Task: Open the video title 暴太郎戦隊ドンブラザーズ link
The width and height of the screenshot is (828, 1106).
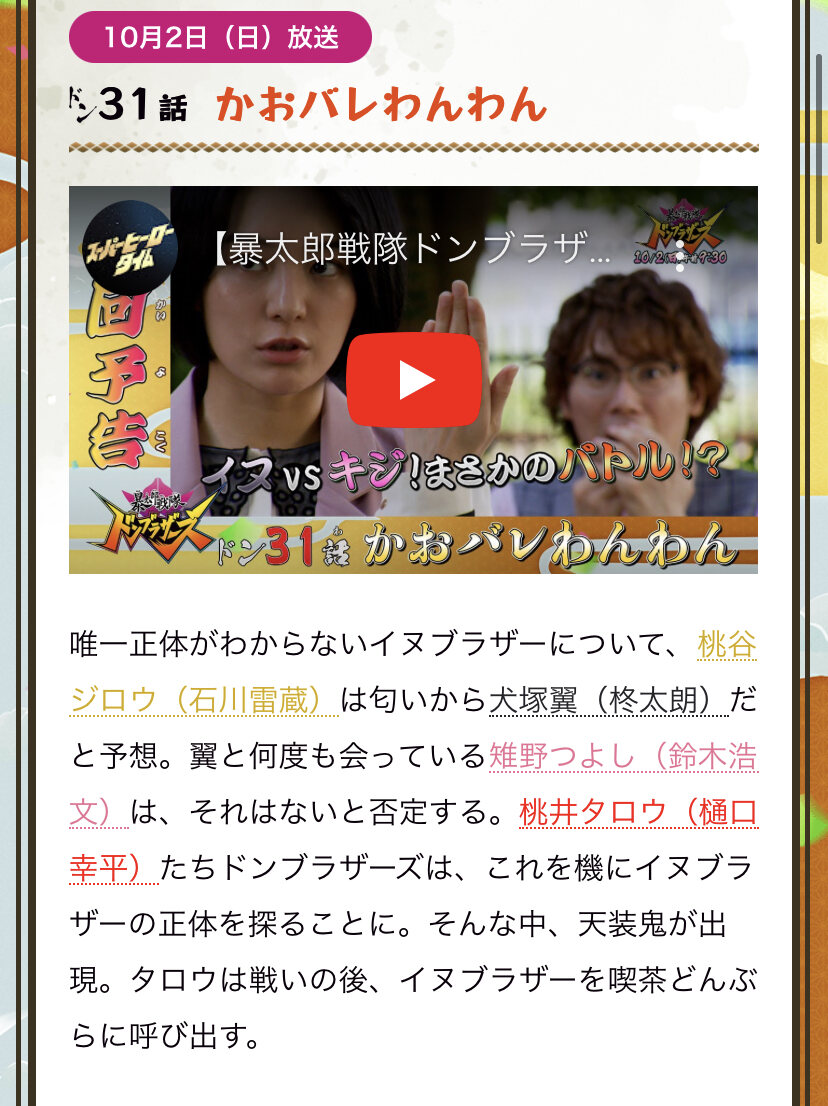Action: tap(410, 250)
